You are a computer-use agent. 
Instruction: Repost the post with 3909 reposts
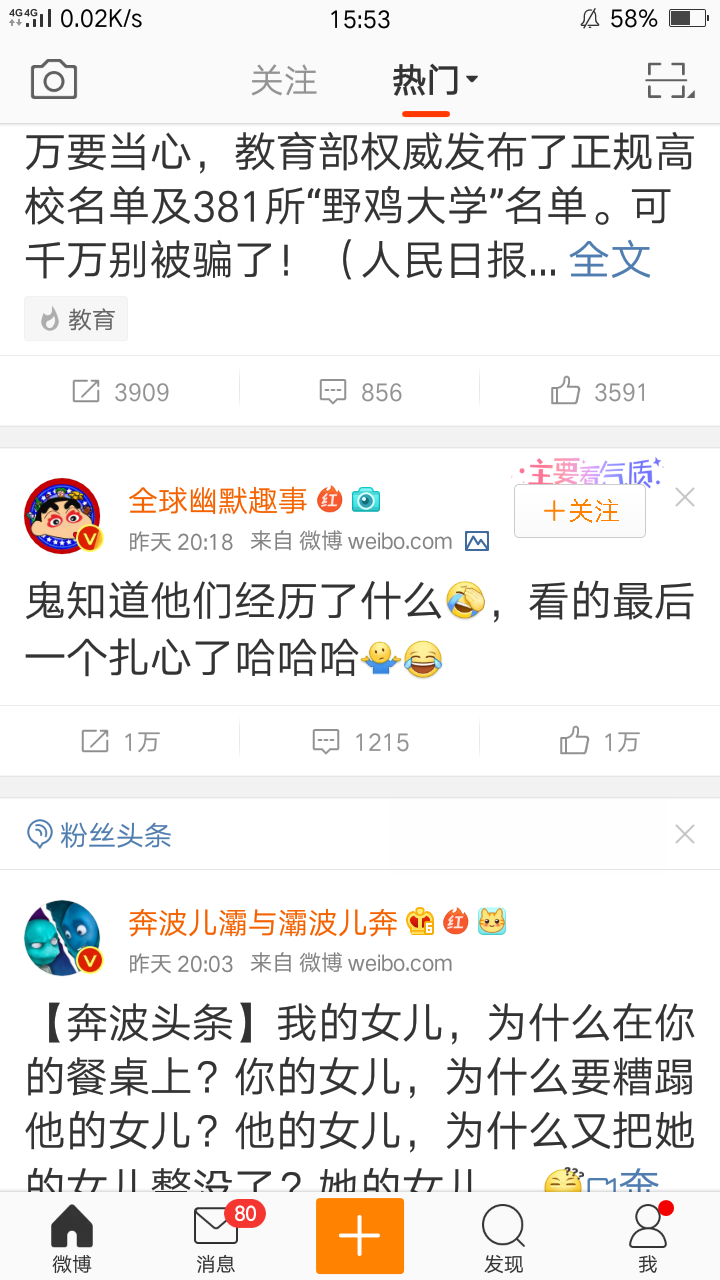point(120,392)
